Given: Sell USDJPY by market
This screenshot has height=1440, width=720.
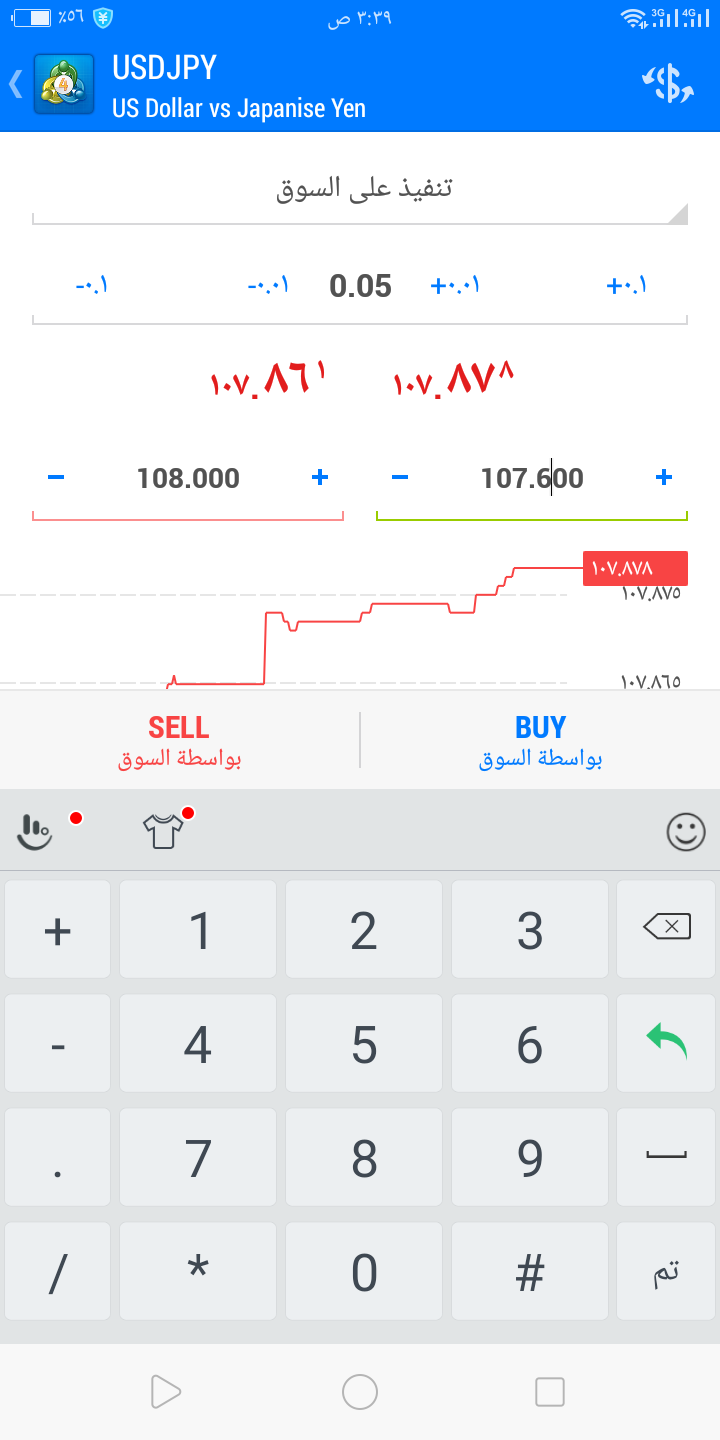Looking at the screenshot, I should (x=179, y=740).
